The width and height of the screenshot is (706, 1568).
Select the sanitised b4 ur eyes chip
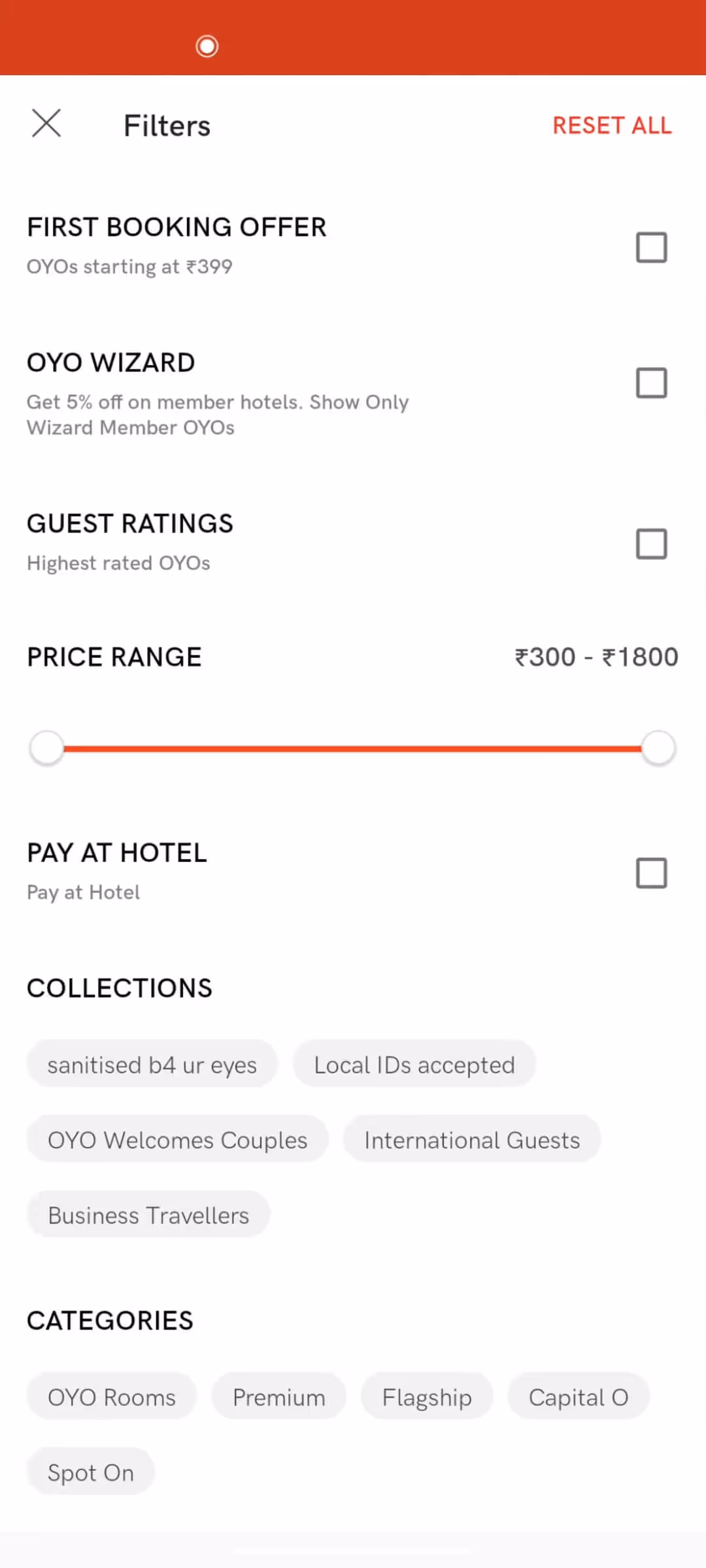point(152,1065)
